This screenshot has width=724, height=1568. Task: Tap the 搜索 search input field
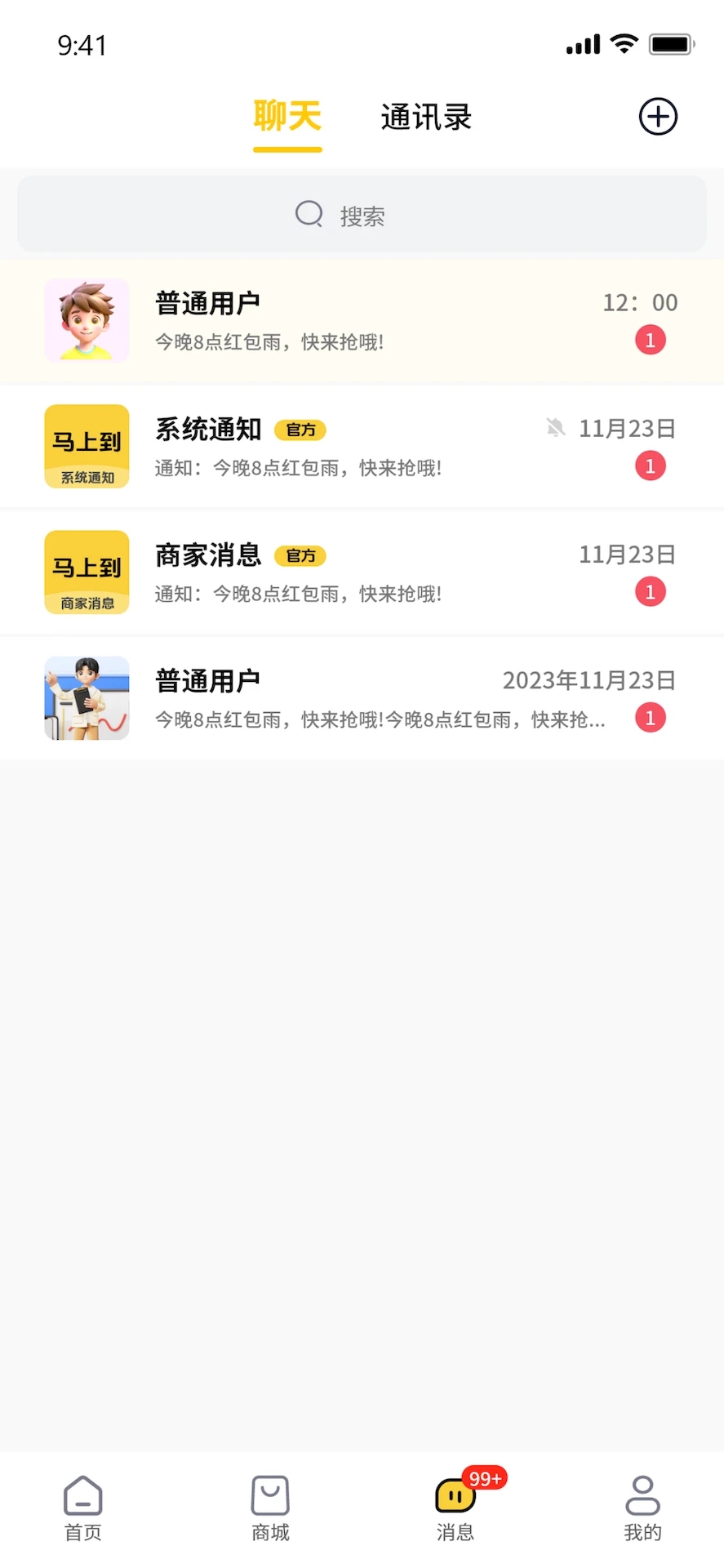click(362, 214)
